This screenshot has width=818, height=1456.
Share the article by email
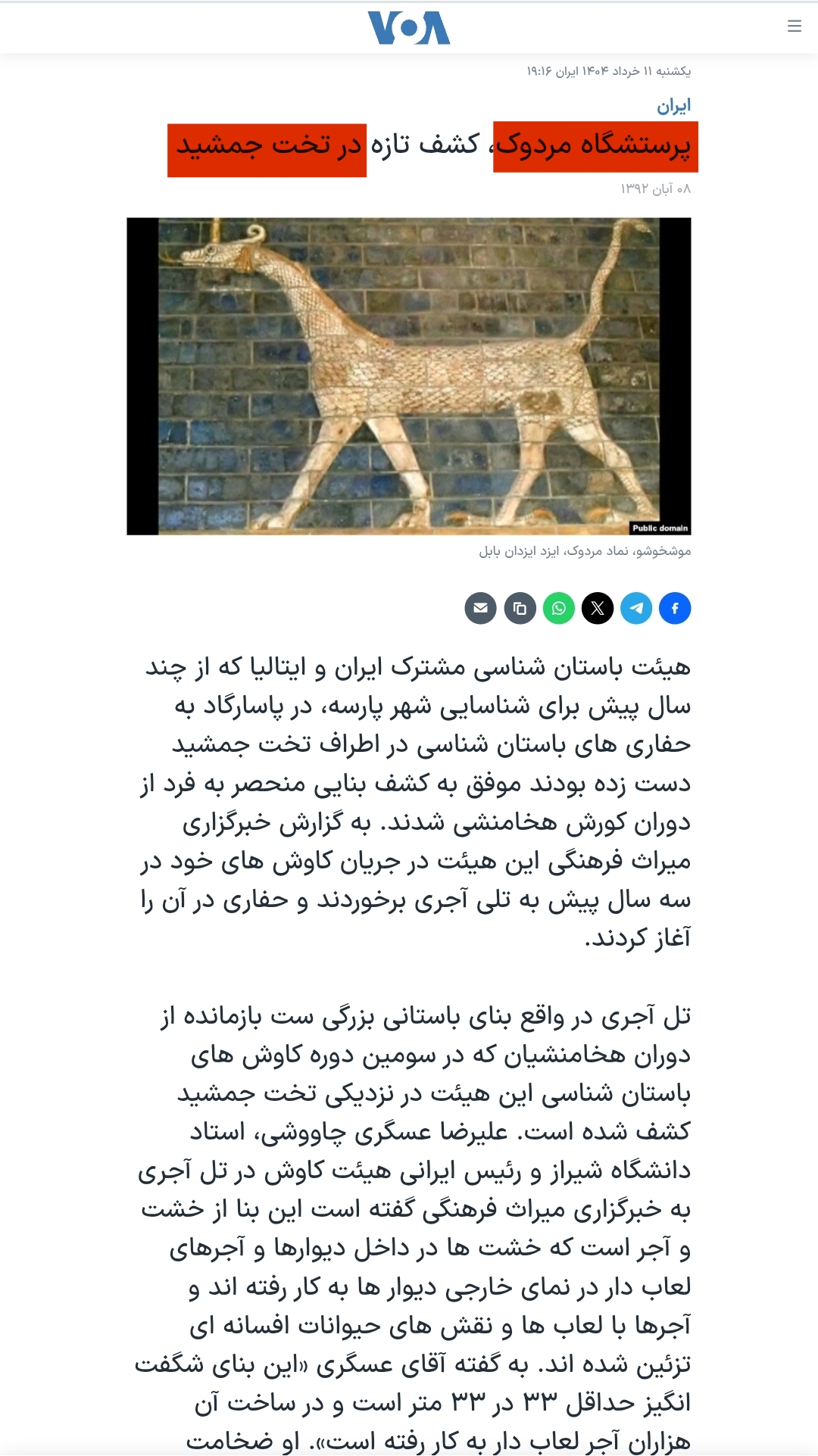click(480, 608)
